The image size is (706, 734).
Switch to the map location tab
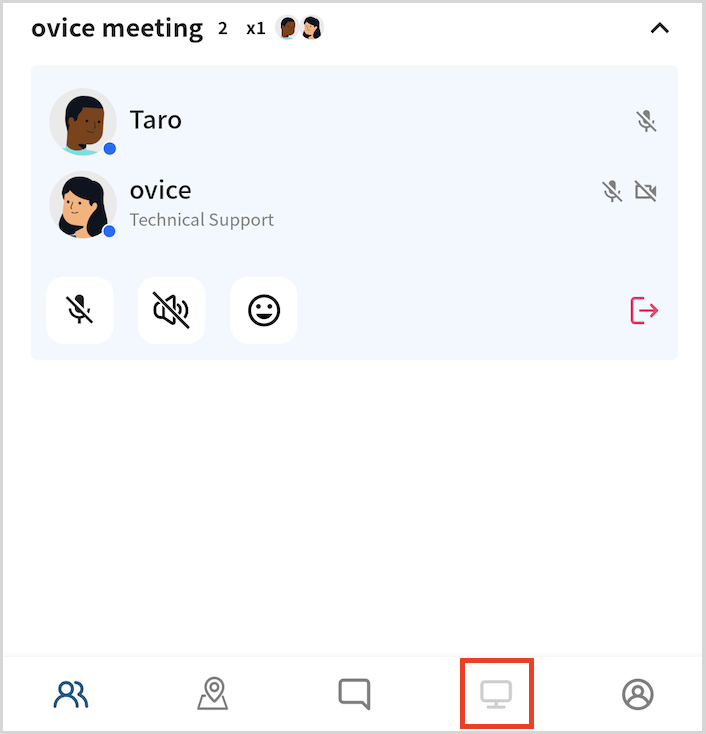point(213,693)
